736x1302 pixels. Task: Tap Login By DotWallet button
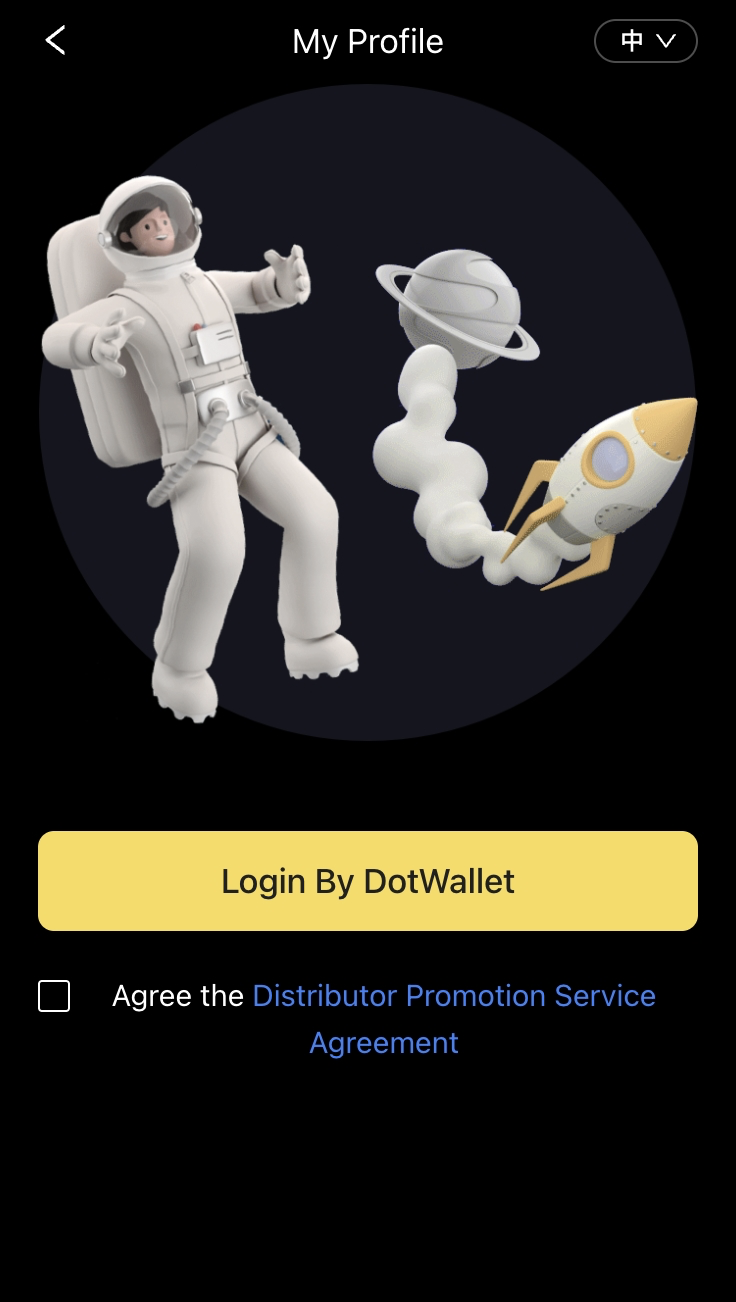pos(368,881)
